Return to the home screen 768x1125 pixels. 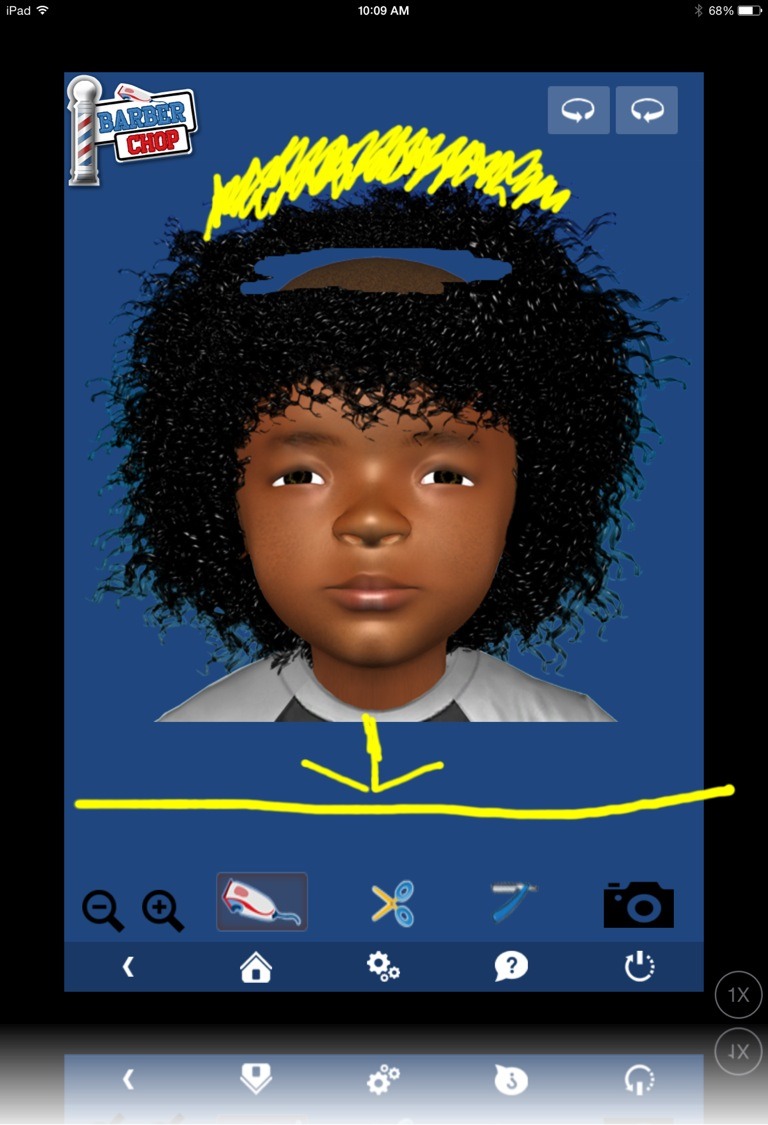(x=256, y=967)
